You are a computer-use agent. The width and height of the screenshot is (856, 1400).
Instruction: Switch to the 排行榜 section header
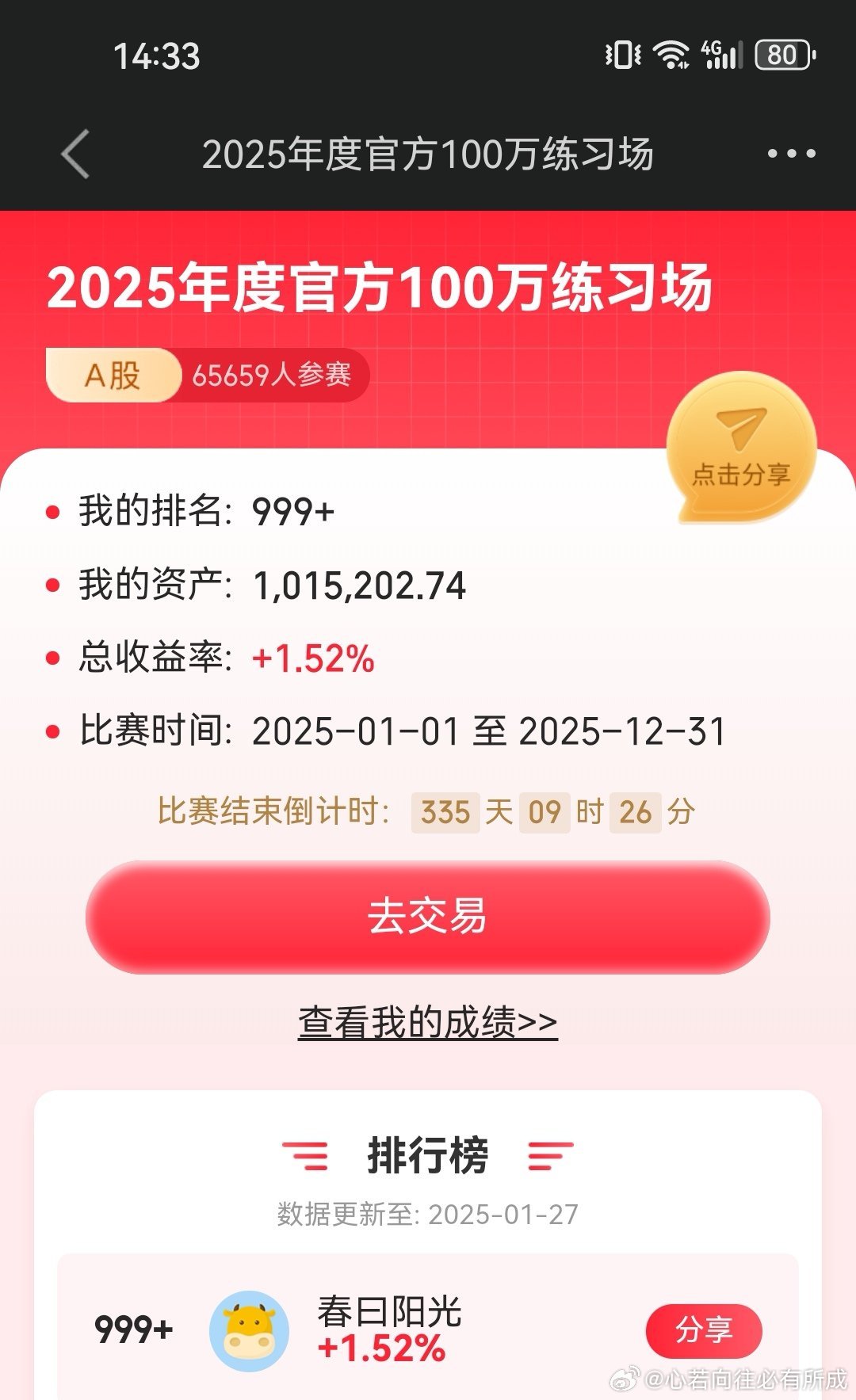coord(428,1154)
